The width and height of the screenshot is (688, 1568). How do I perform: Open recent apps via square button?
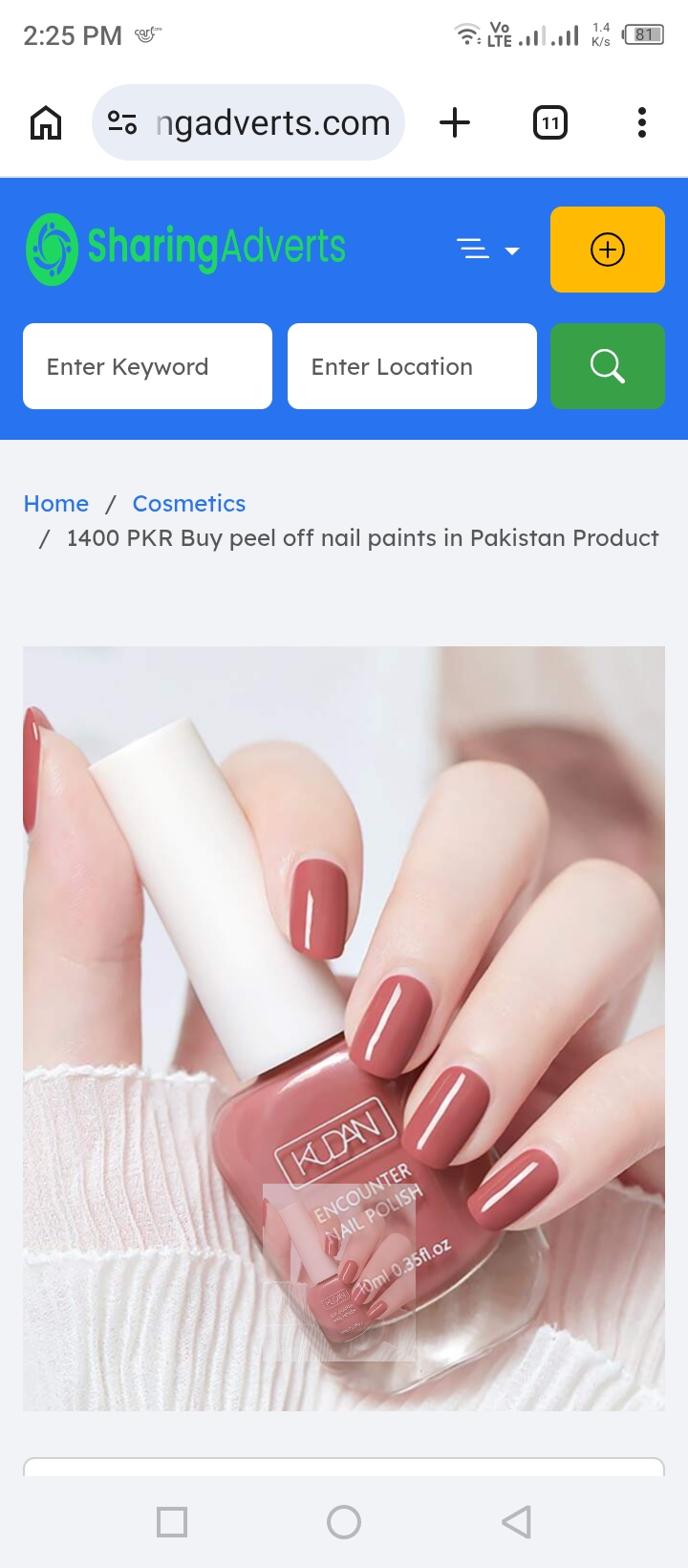(x=172, y=1521)
